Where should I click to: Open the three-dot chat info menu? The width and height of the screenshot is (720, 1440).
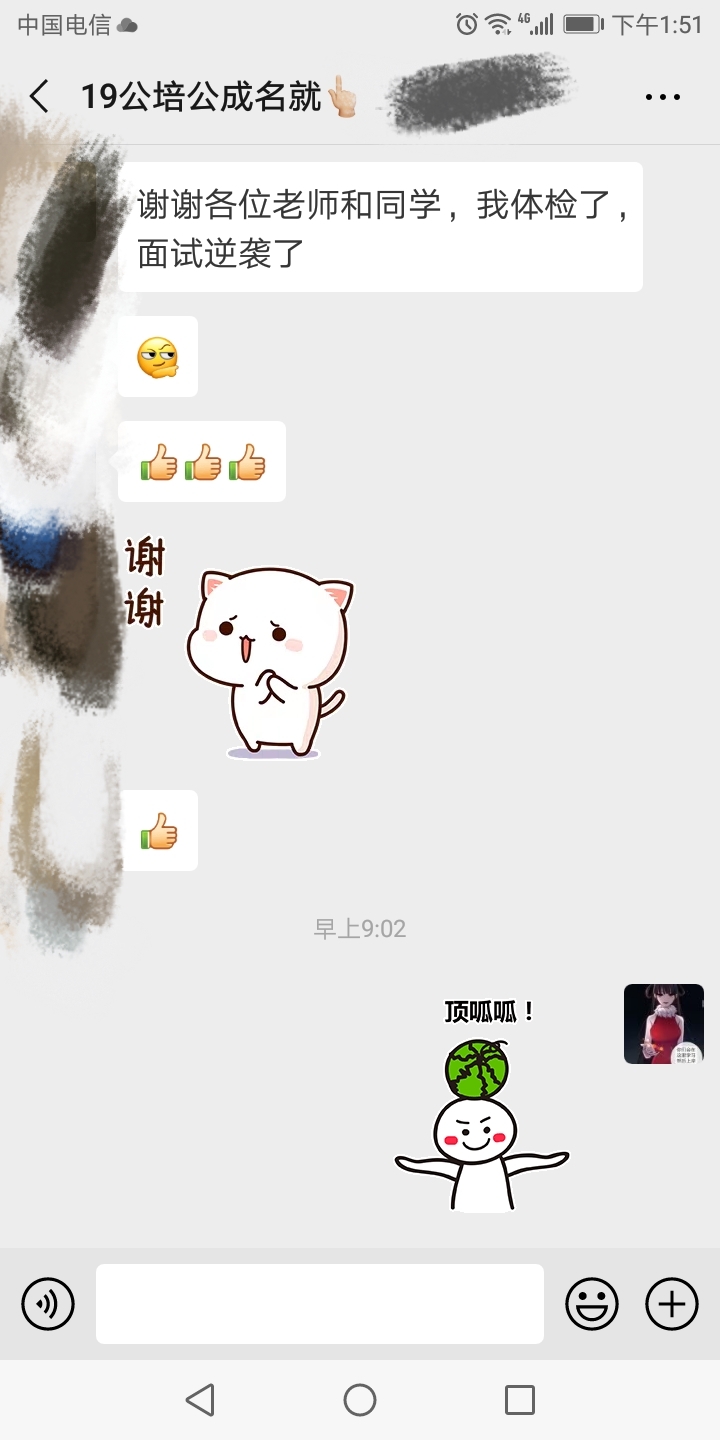[662, 97]
